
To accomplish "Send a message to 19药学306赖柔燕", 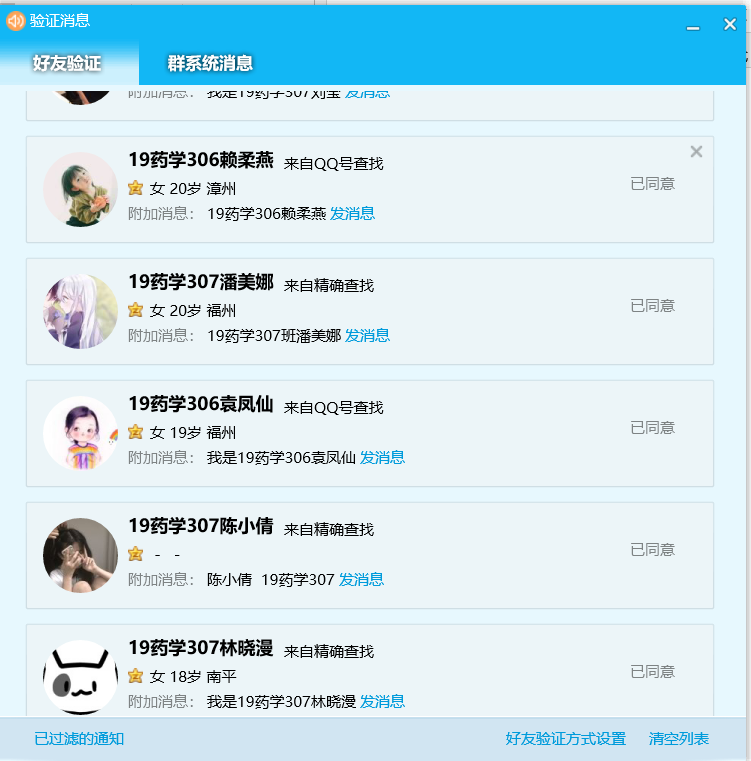I will click(x=352, y=213).
